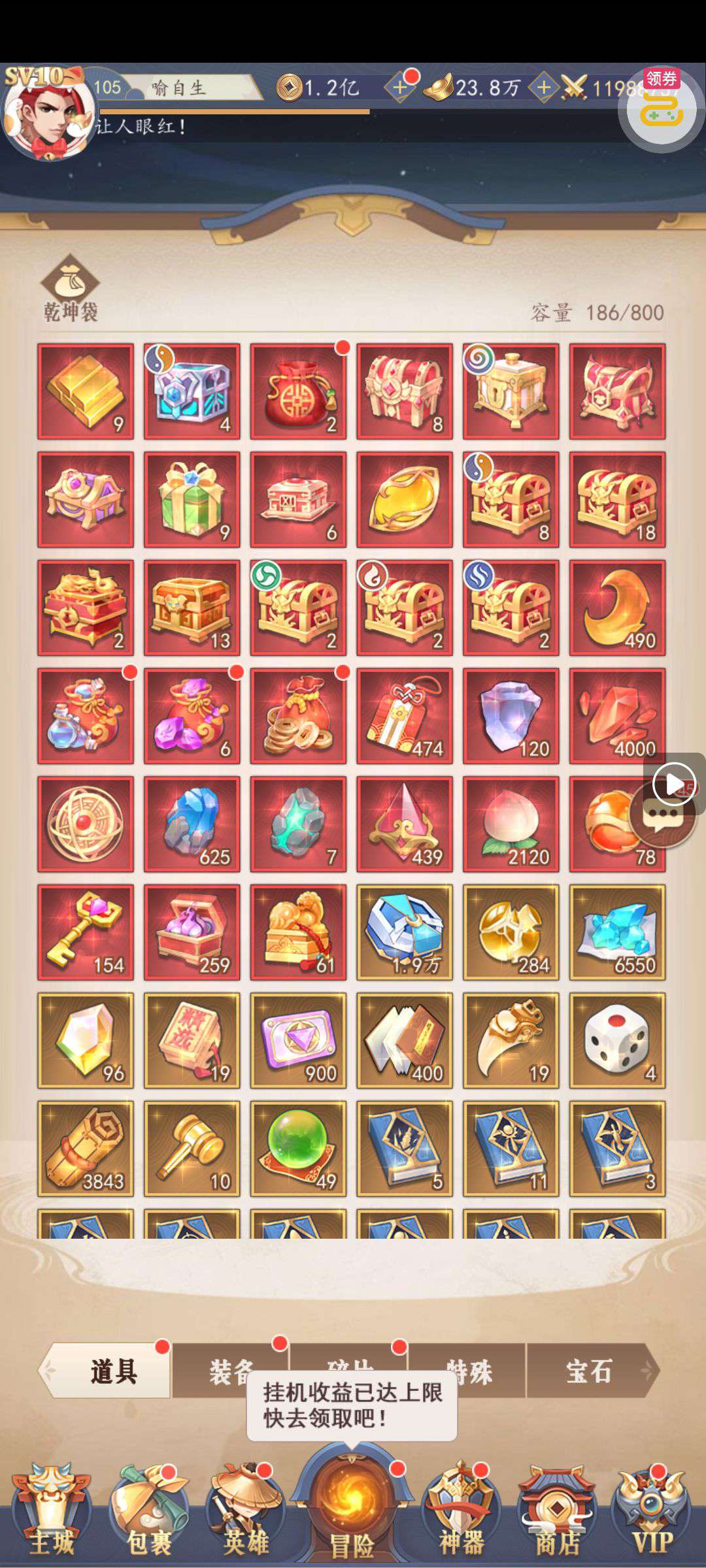Screen dimensions: 706x1568
Task: Open the 主城 main city tab
Action: 51,1514
